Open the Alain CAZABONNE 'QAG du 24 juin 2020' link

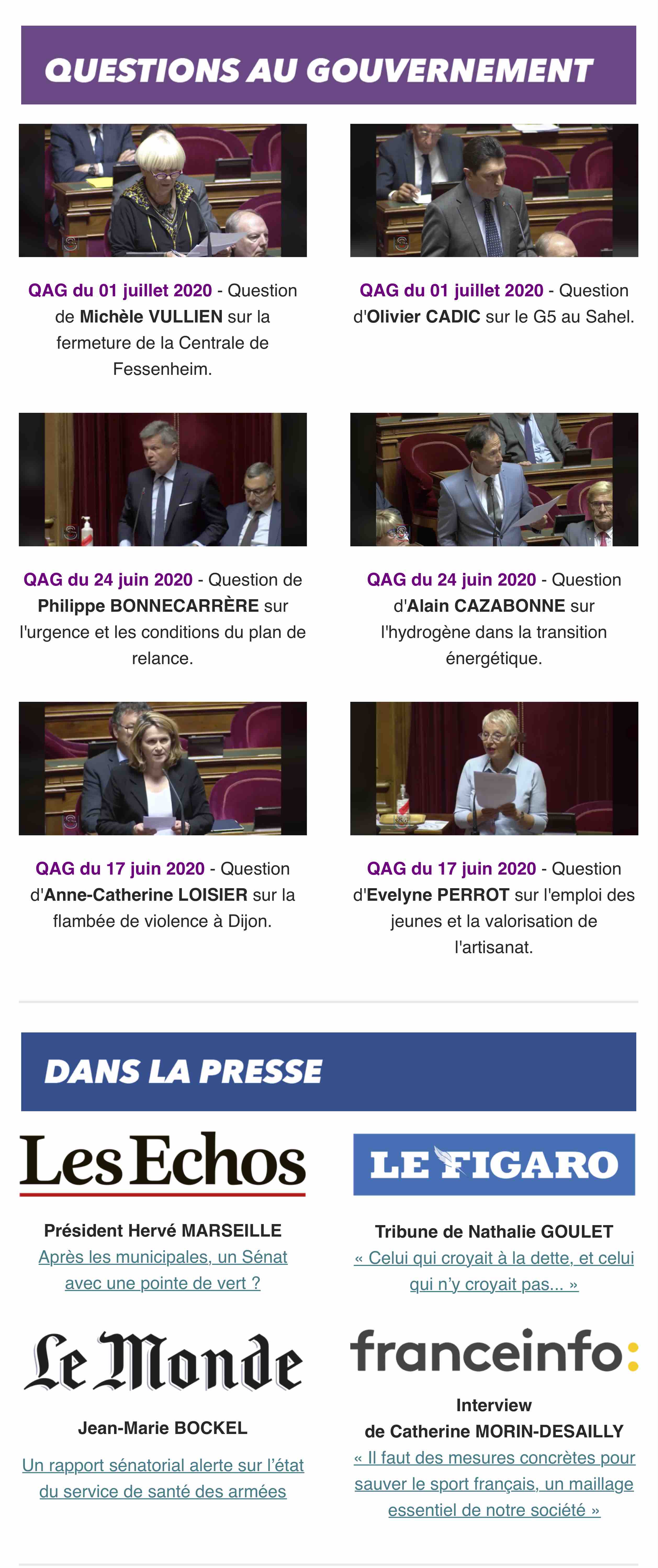pos(451,580)
